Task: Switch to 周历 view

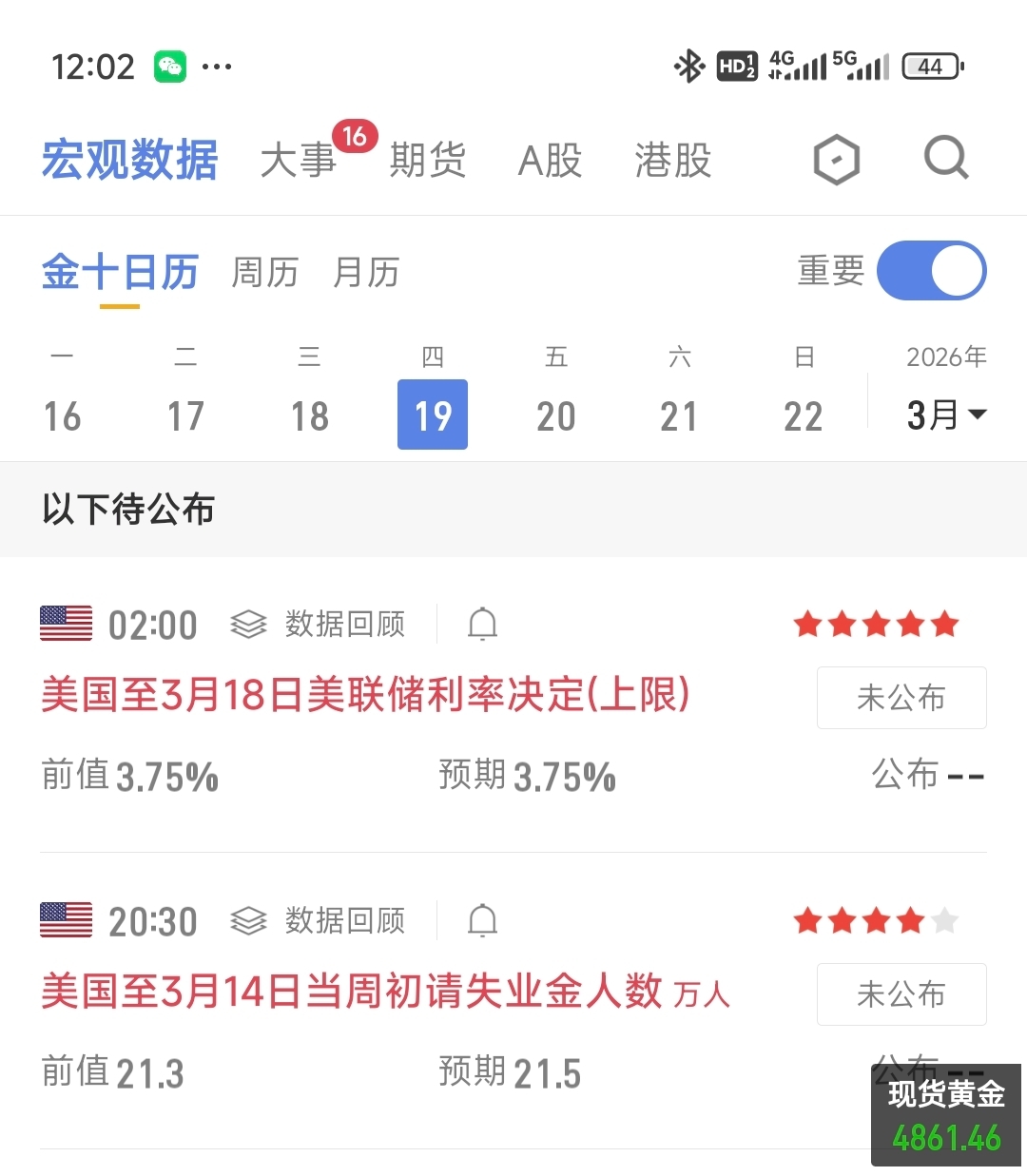Action: (265, 273)
